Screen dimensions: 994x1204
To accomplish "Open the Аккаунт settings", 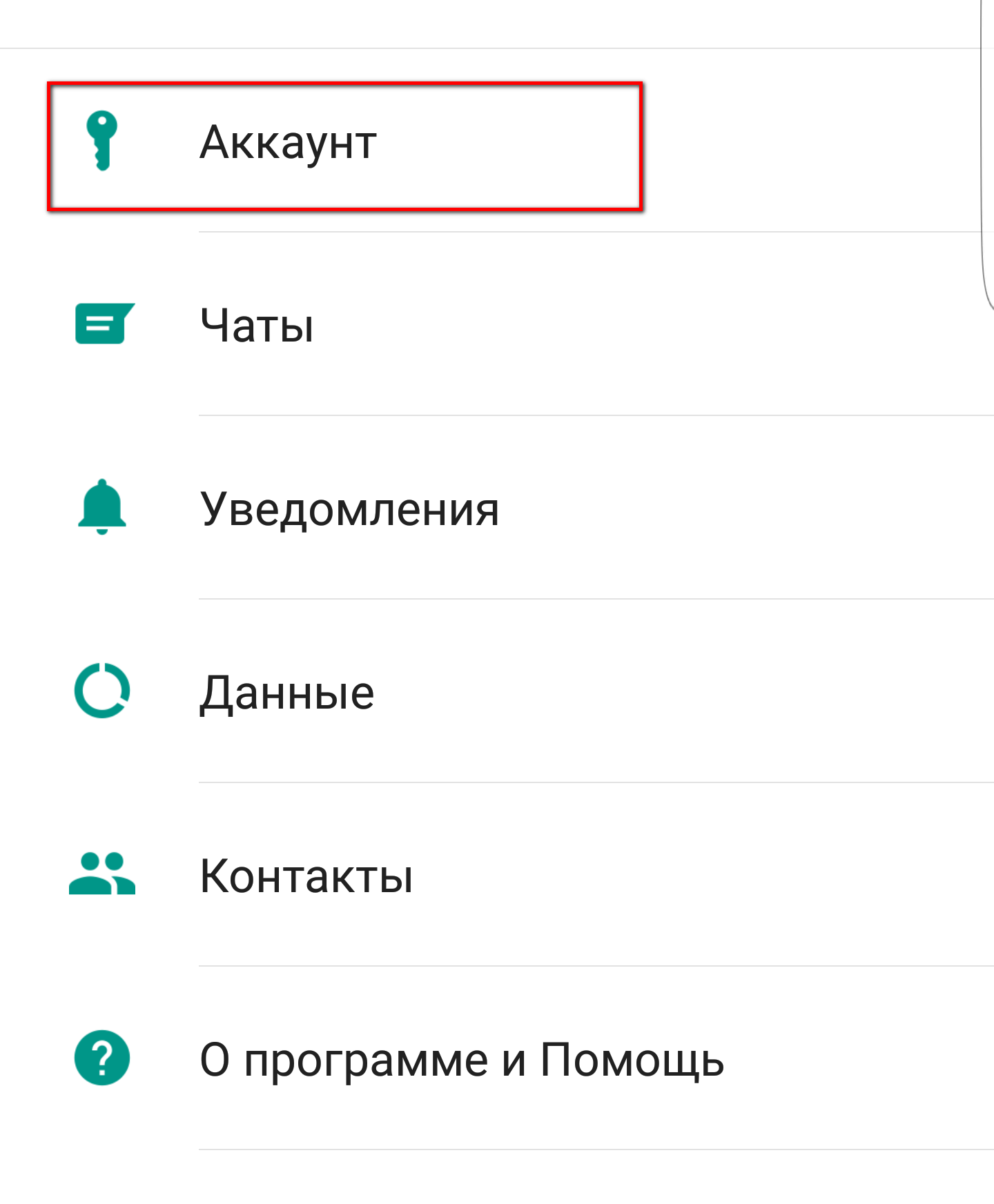I will [289, 143].
